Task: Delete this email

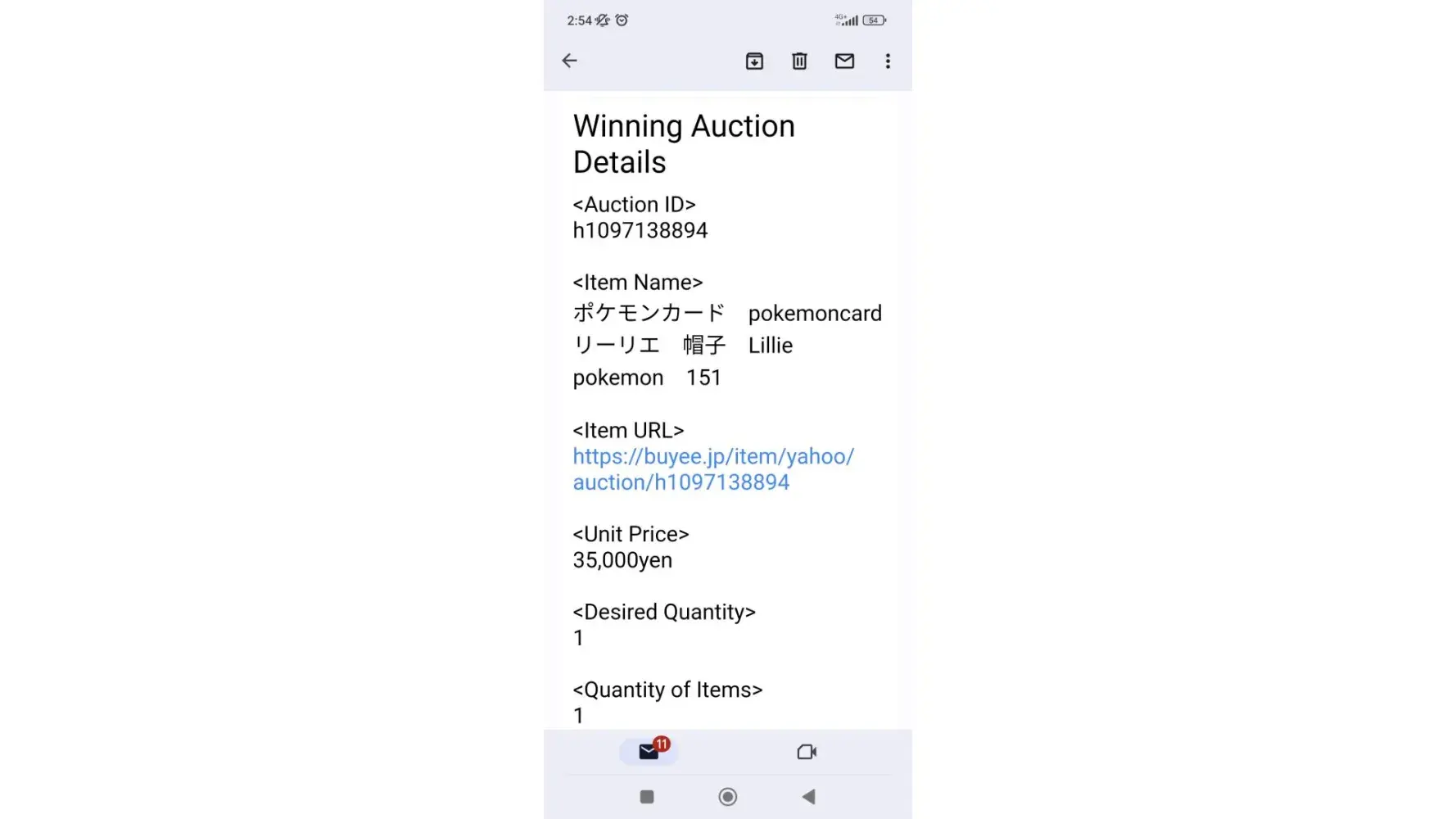Action: (x=799, y=61)
